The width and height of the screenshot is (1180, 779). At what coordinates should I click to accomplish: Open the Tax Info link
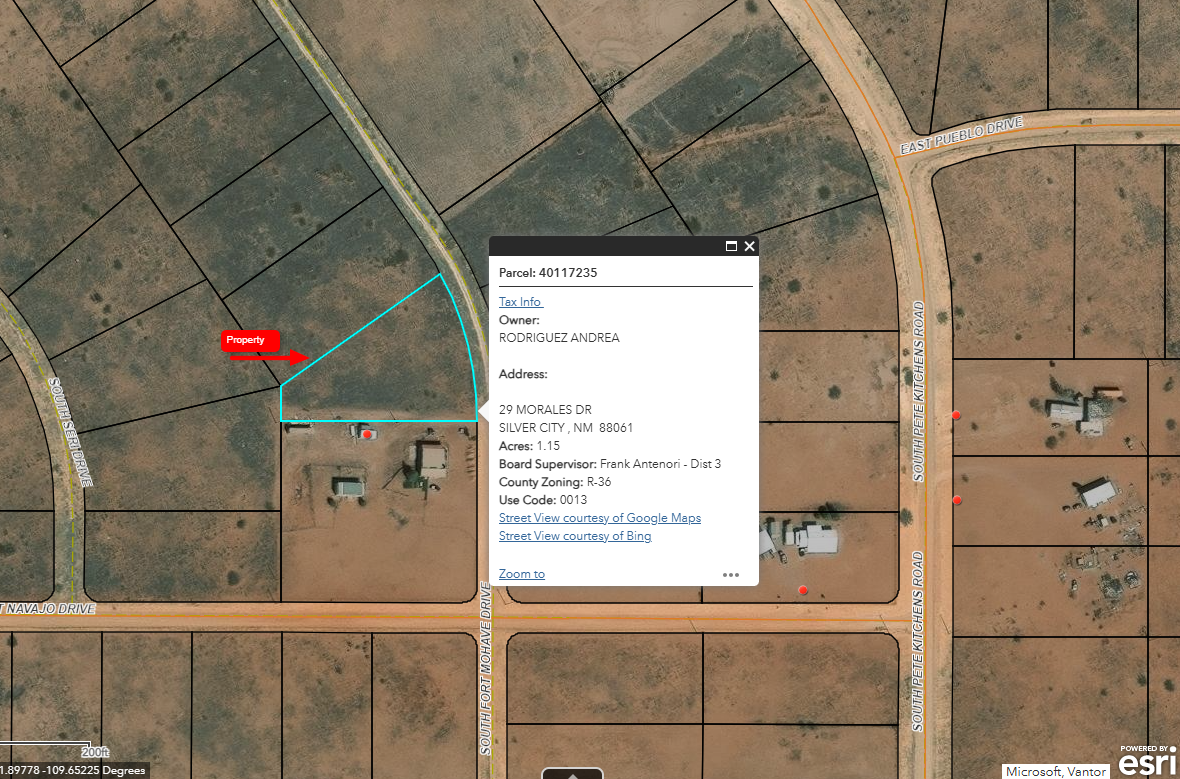[520, 302]
